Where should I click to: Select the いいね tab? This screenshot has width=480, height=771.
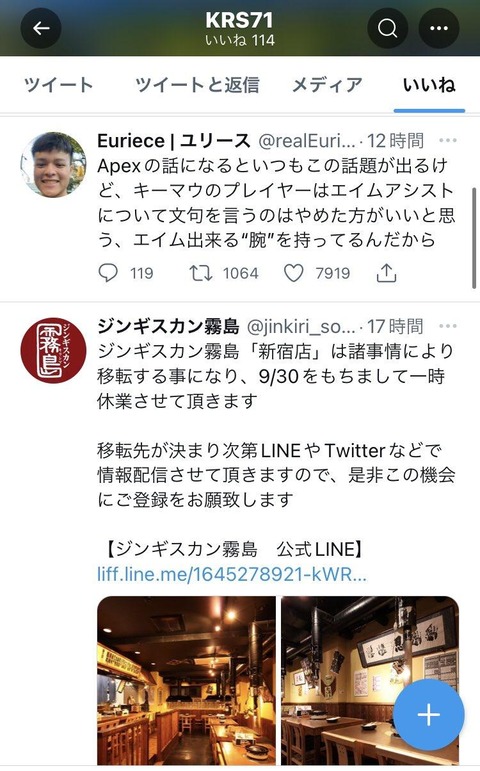429,85
